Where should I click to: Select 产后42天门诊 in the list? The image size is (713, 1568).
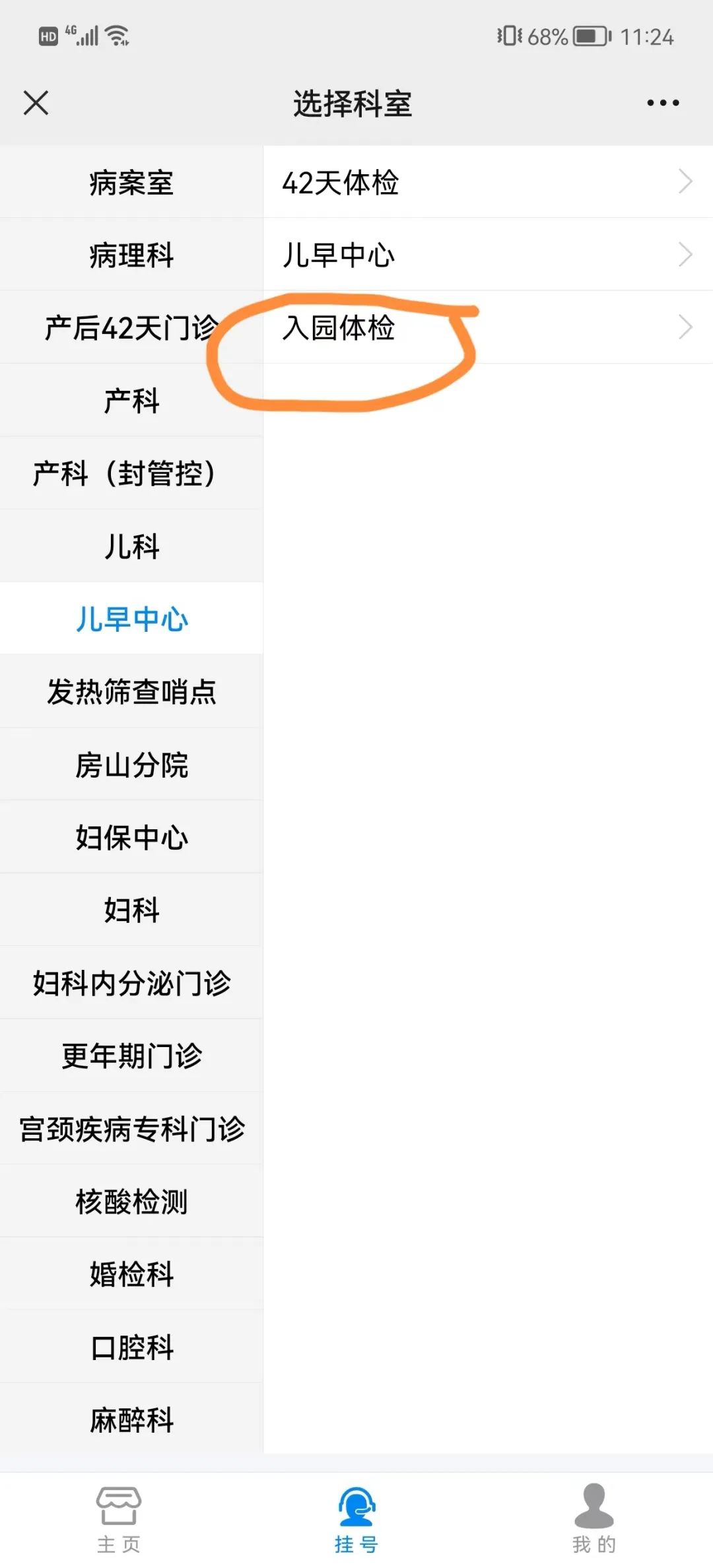pyautogui.click(x=131, y=328)
